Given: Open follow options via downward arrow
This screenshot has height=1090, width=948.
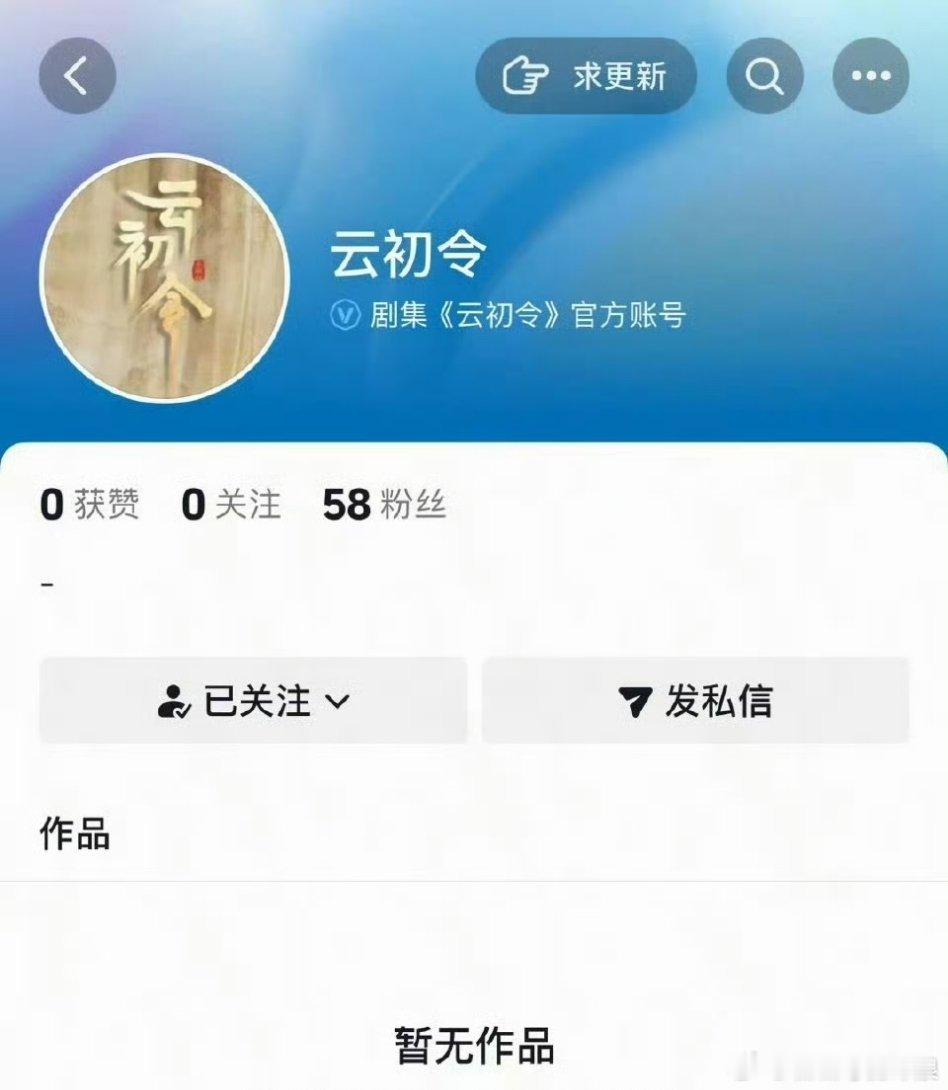Looking at the screenshot, I should pos(338,703).
